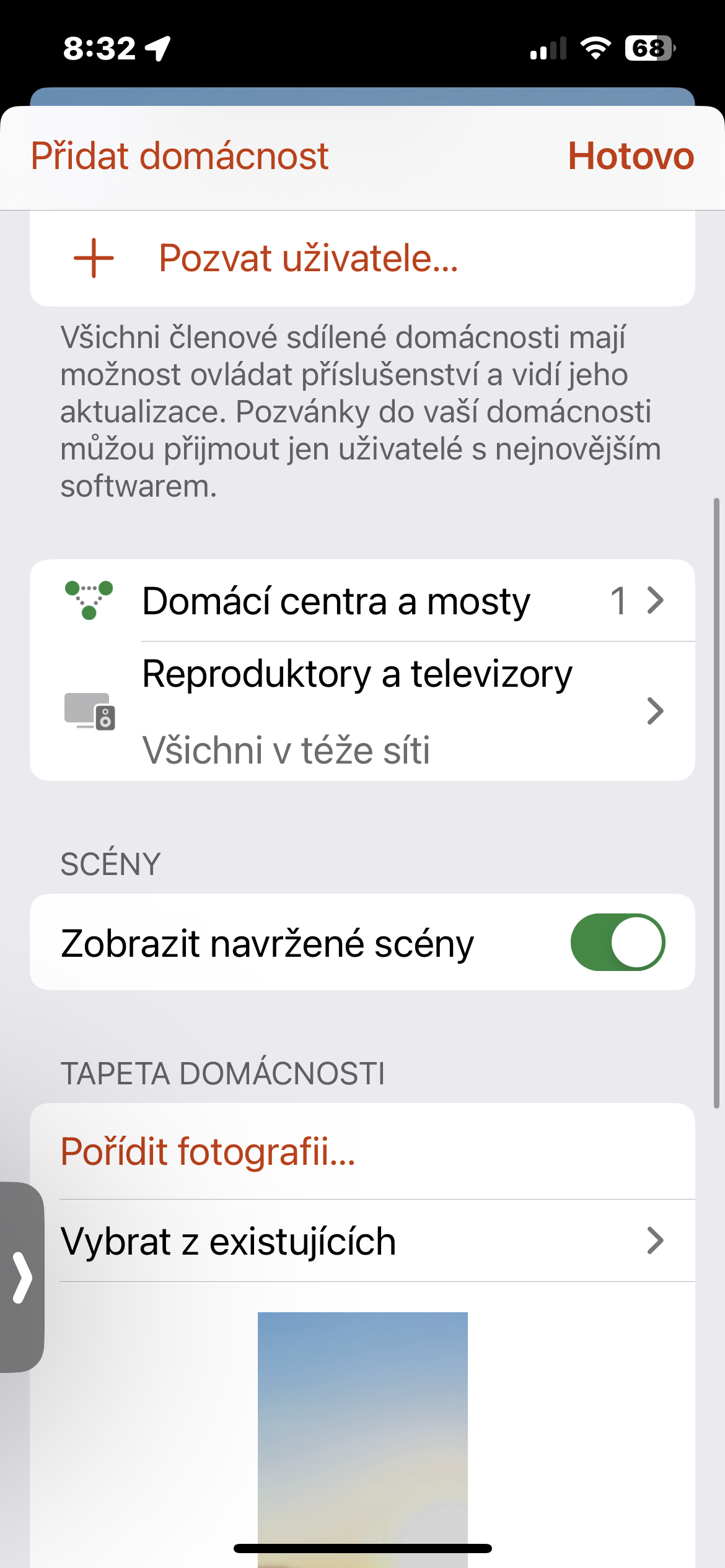Open Vybrat z existujících wallpapers
725x1568 pixels.
(x=362, y=1241)
